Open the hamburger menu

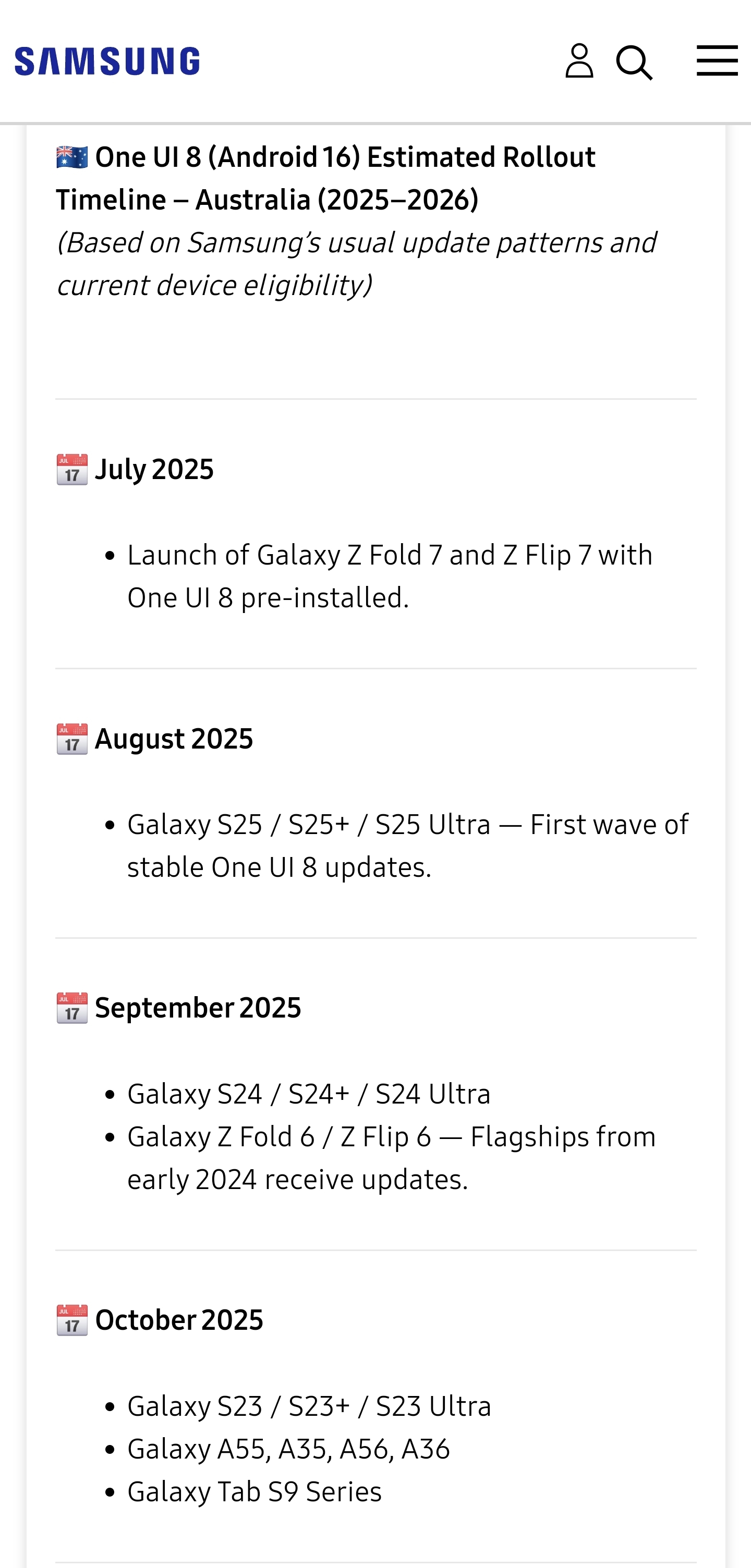coord(718,60)
